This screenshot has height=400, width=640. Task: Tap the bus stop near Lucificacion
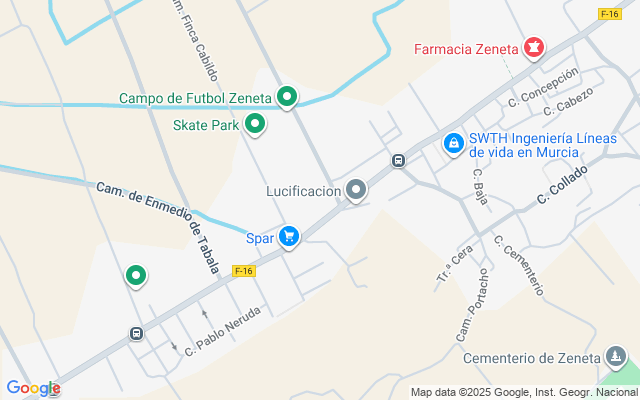coord(398,160)
